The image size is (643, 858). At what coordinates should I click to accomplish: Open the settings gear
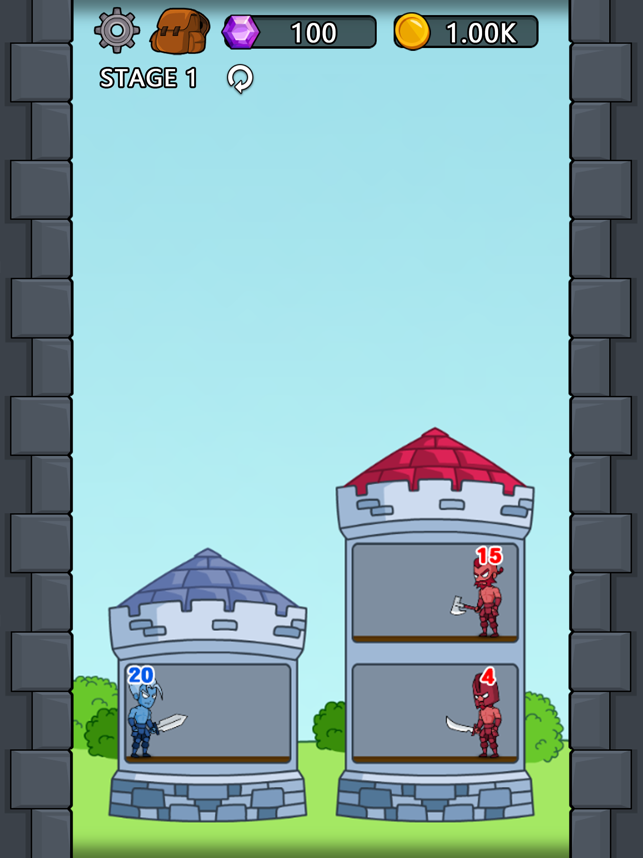(x=117, y=31)
